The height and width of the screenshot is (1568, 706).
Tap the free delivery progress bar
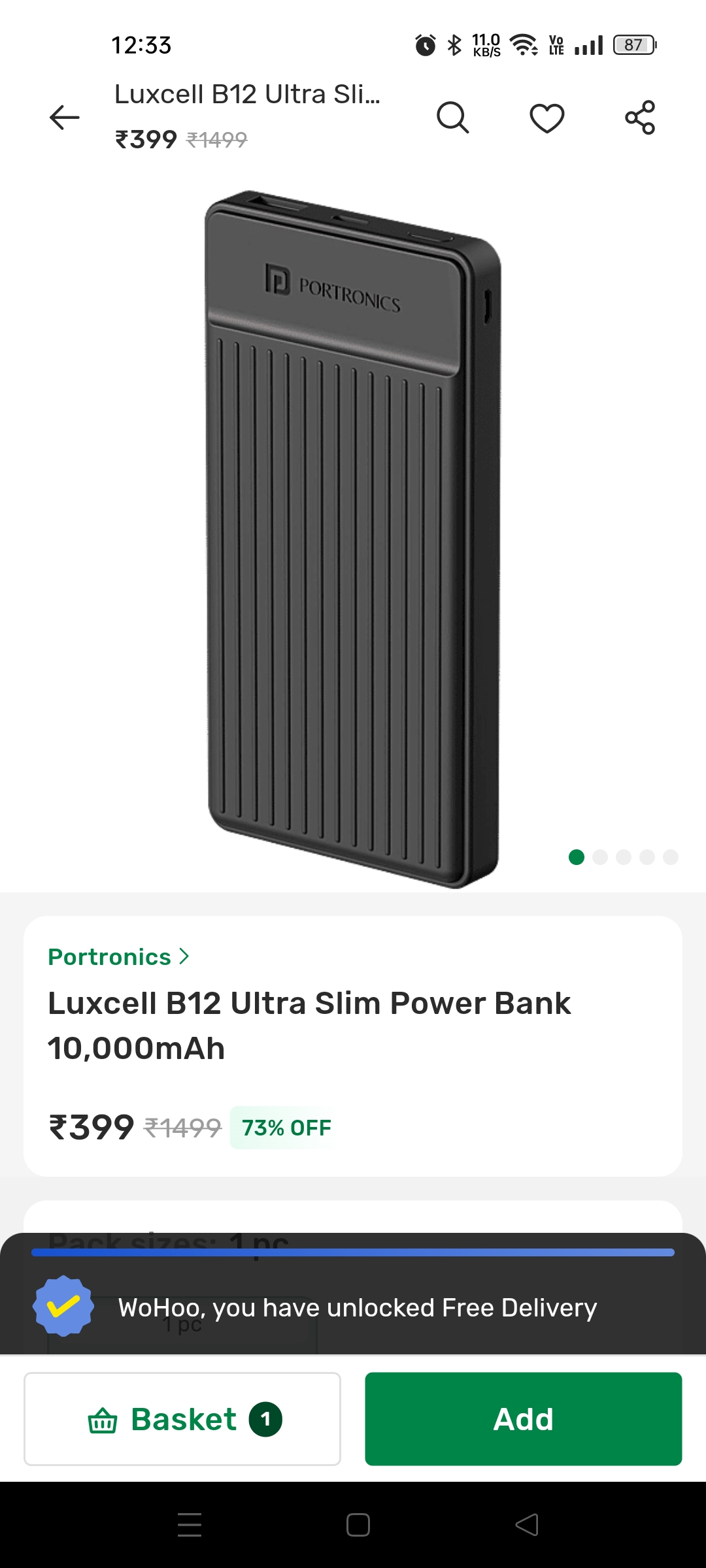point(353,1252)
